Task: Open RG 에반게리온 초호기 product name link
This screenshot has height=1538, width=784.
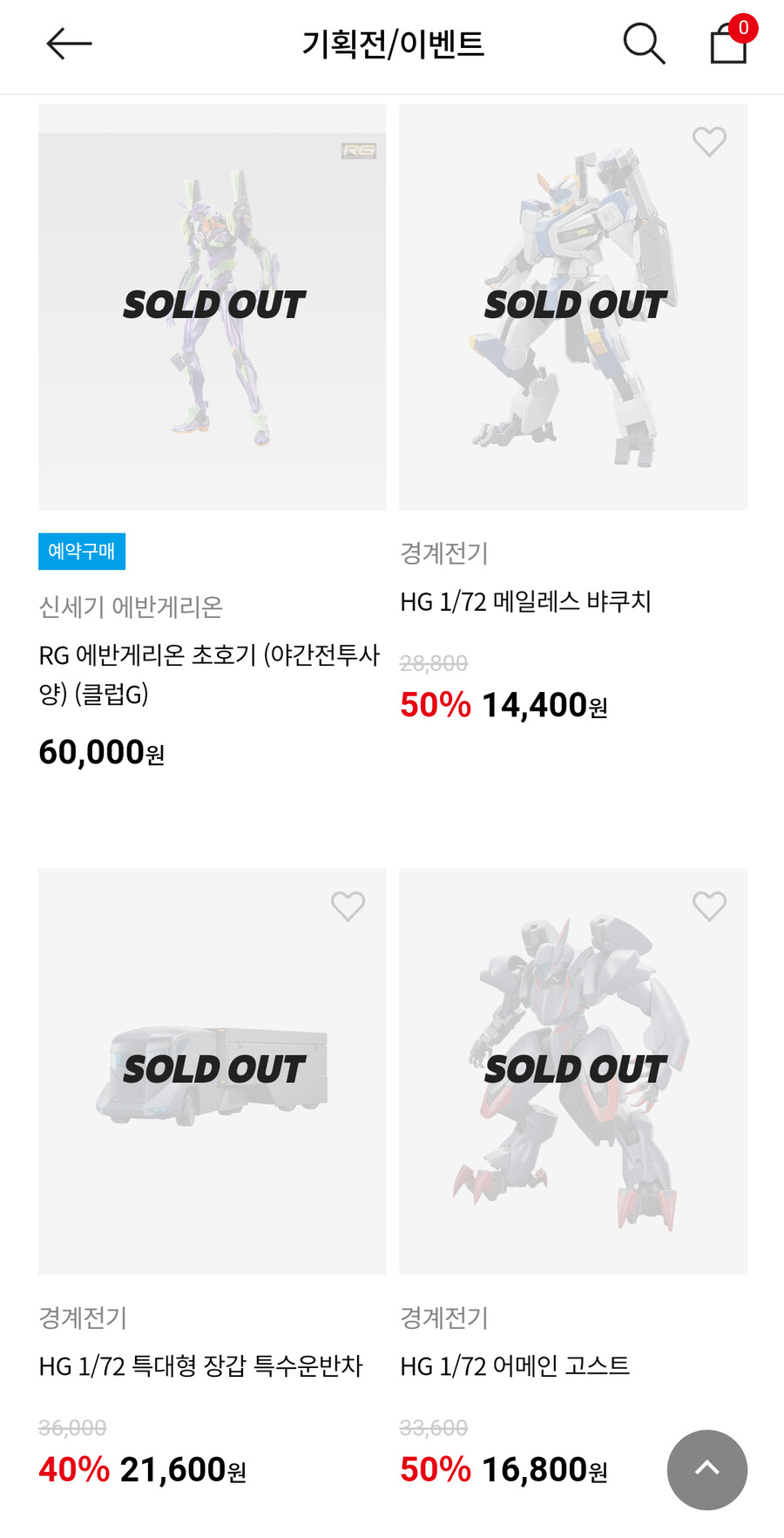Action: tap(209, 675)
